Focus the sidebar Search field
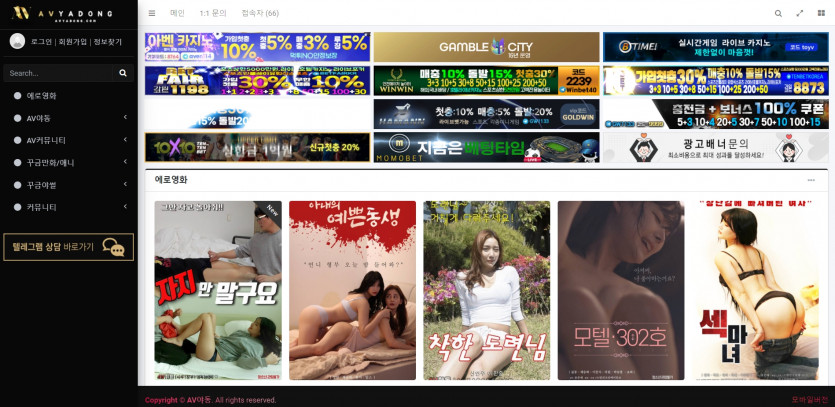The height and width of the screenshot is (407, 835). (60, 73)
